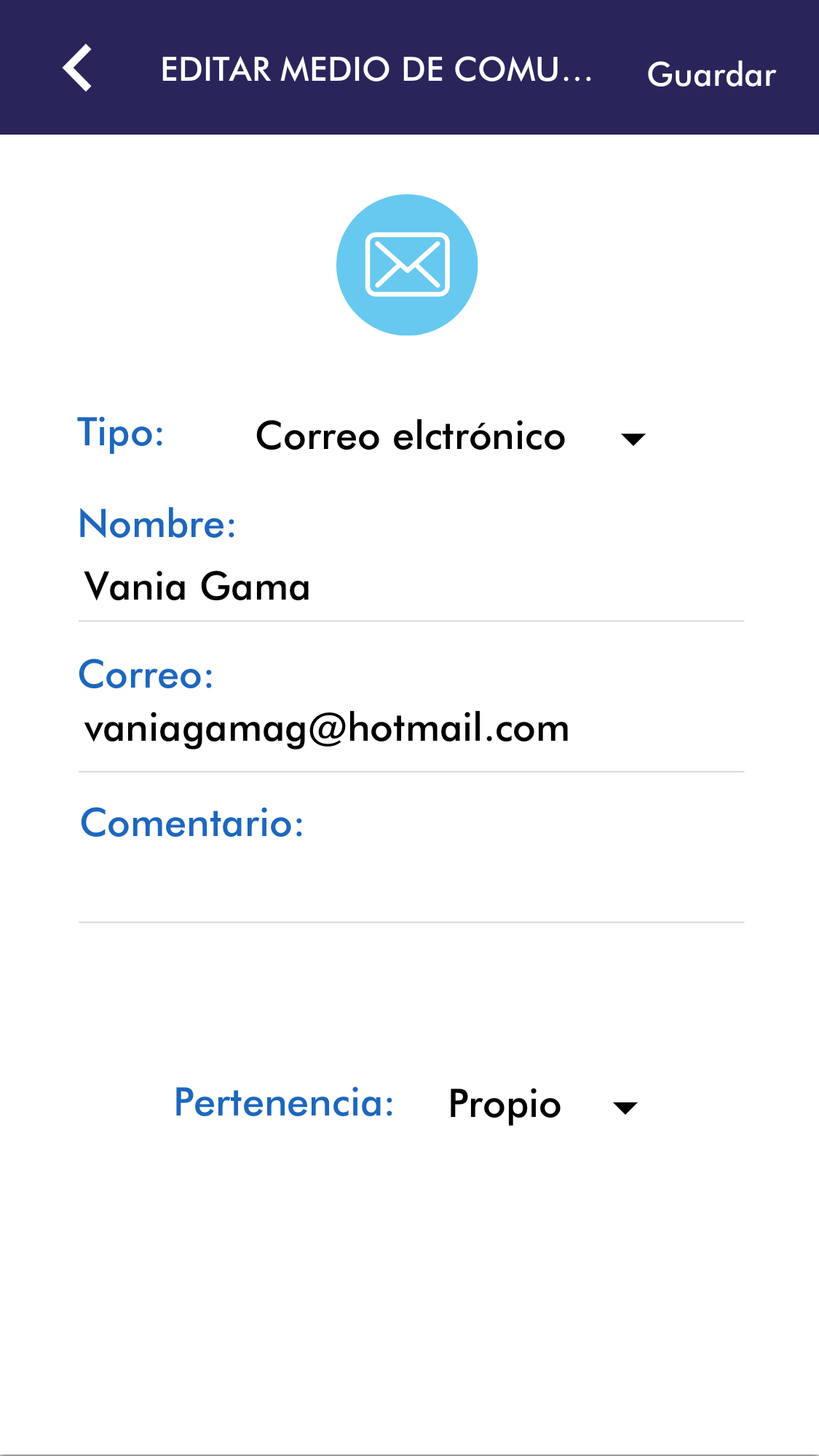This screenshot has height=1456, width=819.
Task: Save changes with the Guardar button
Action: (x=711, y=75)
